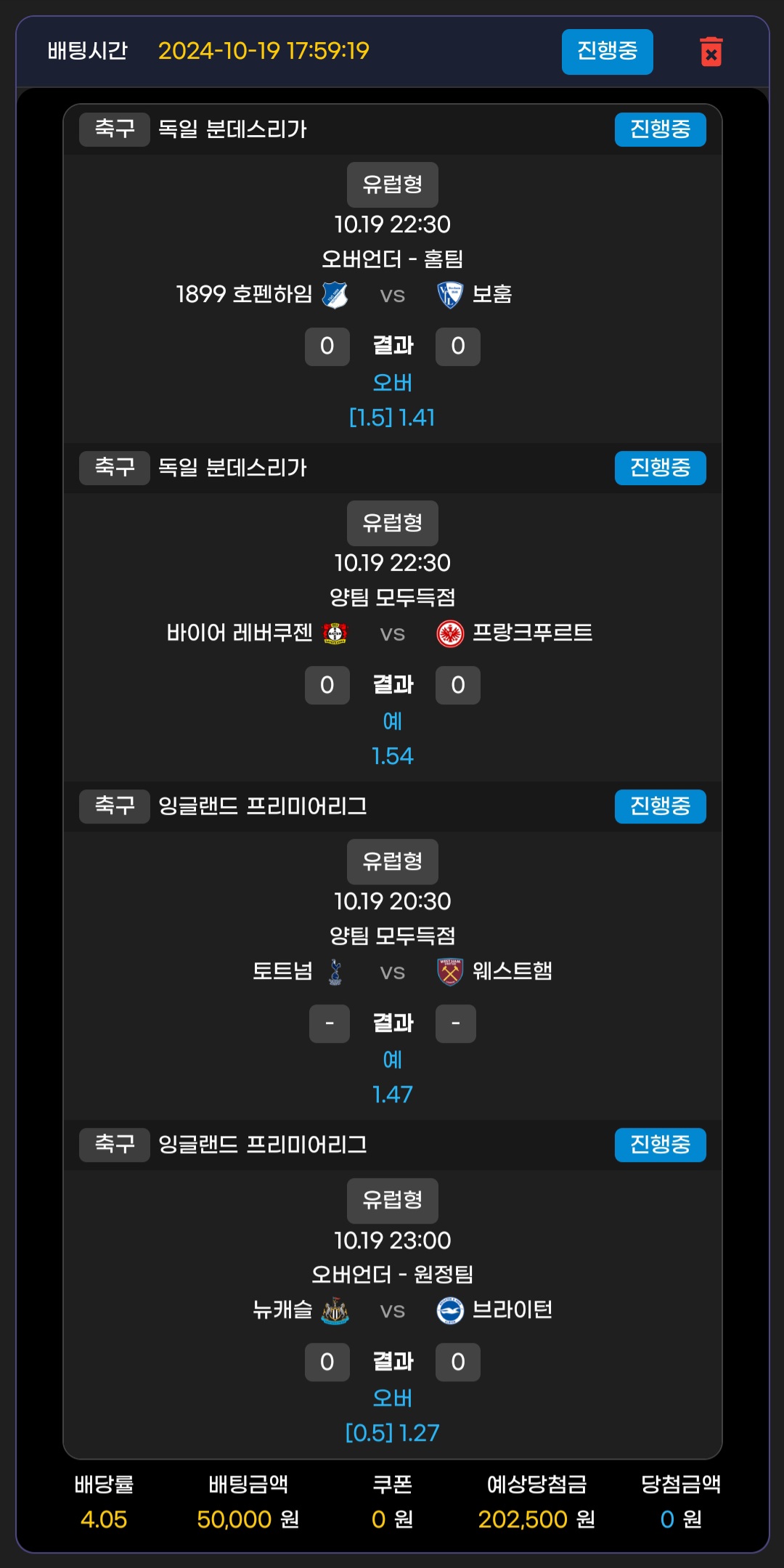784x1568 pixels.
Task: Delete the bet slip with the trash icon
Action: [x=711, y=52]
